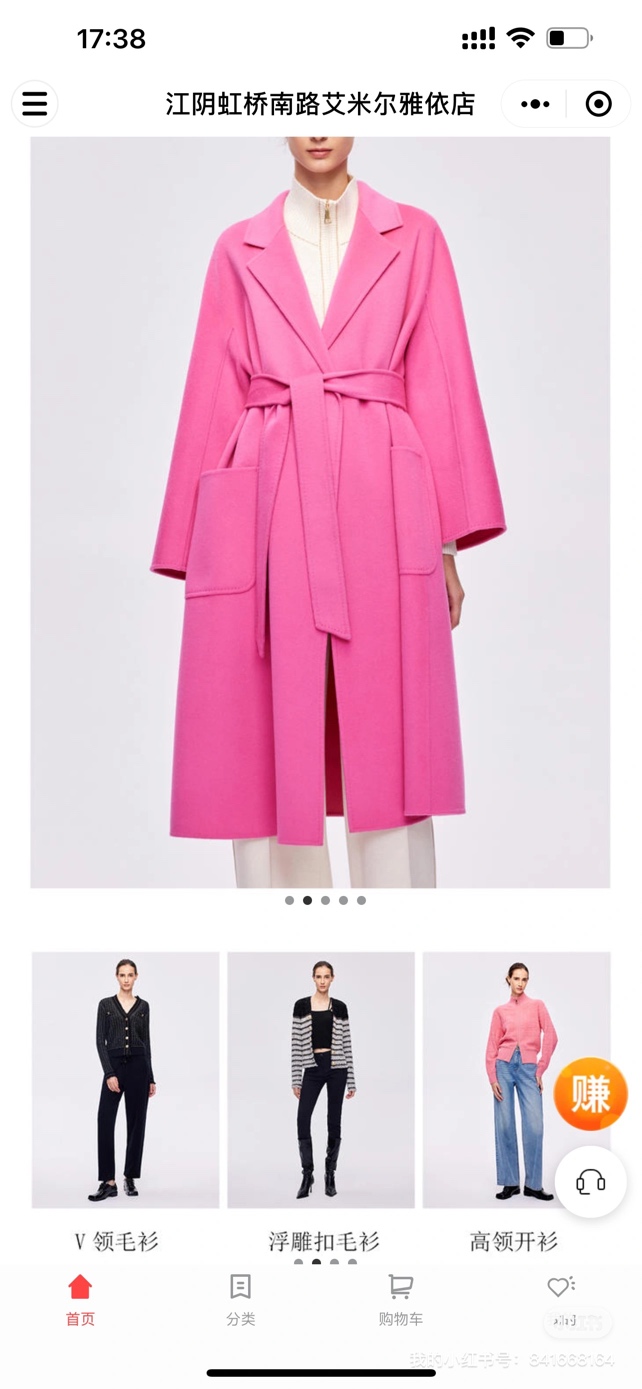
Task: Tap the banner page indicator dots
Action: point(325,900)
